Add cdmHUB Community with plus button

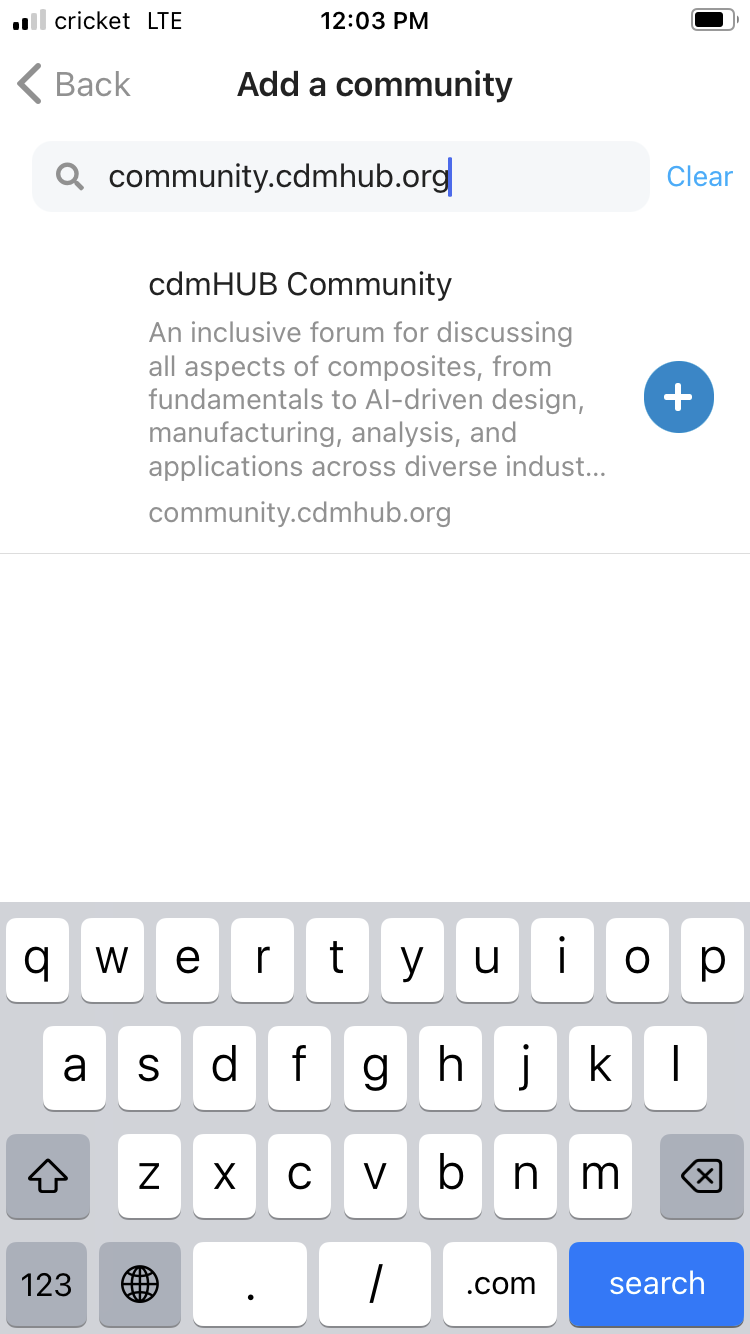pos(678,397)
